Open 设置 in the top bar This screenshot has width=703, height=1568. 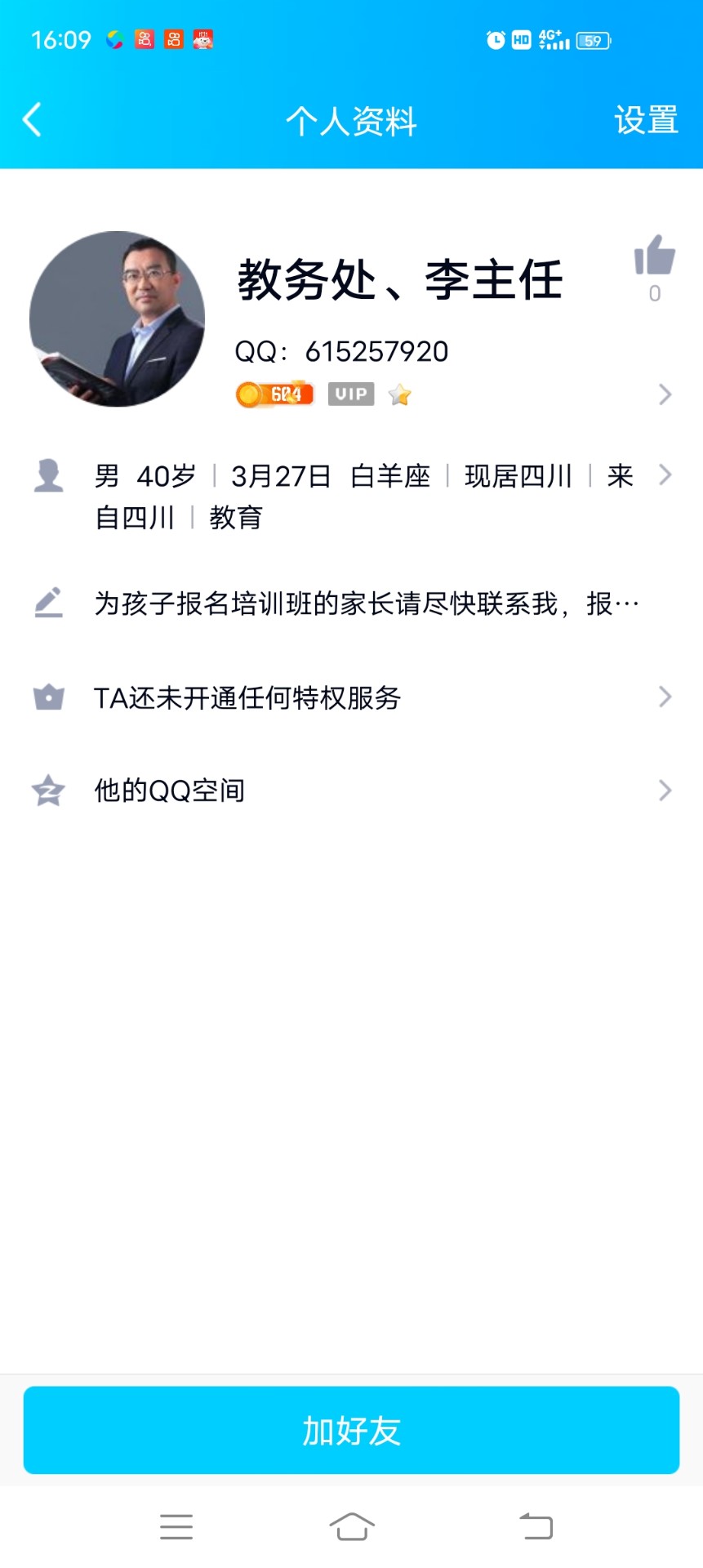[645, 120]
